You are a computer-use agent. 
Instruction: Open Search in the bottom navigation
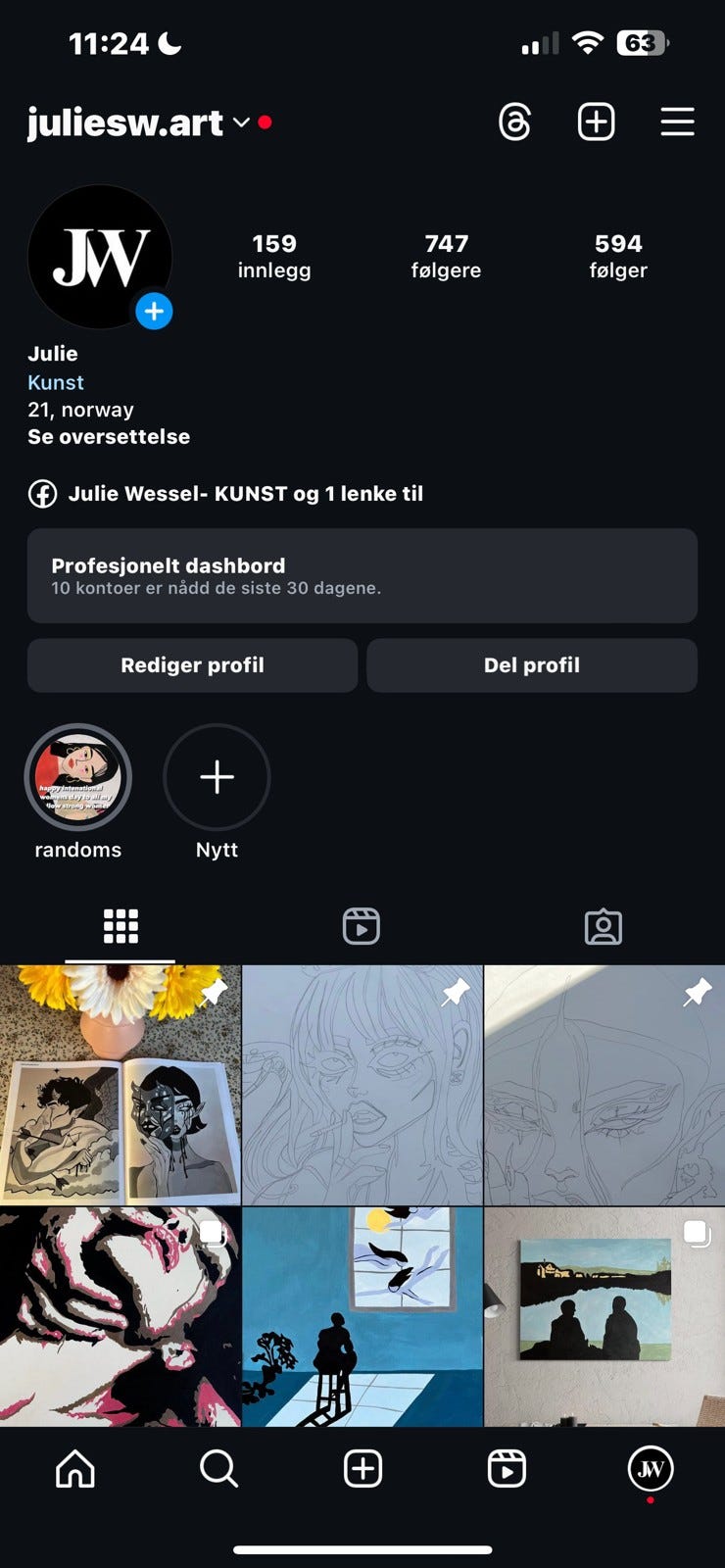point(218,1468)
